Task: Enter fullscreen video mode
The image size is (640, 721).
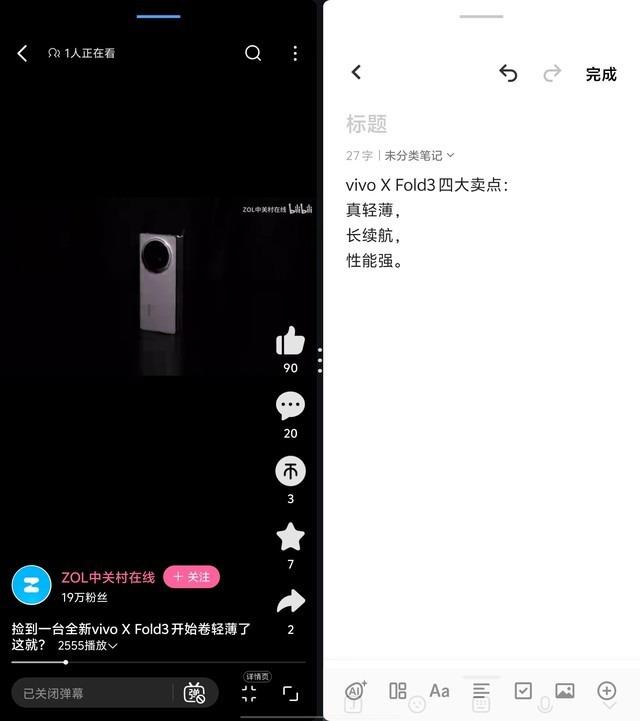Action: coord(291,693)
